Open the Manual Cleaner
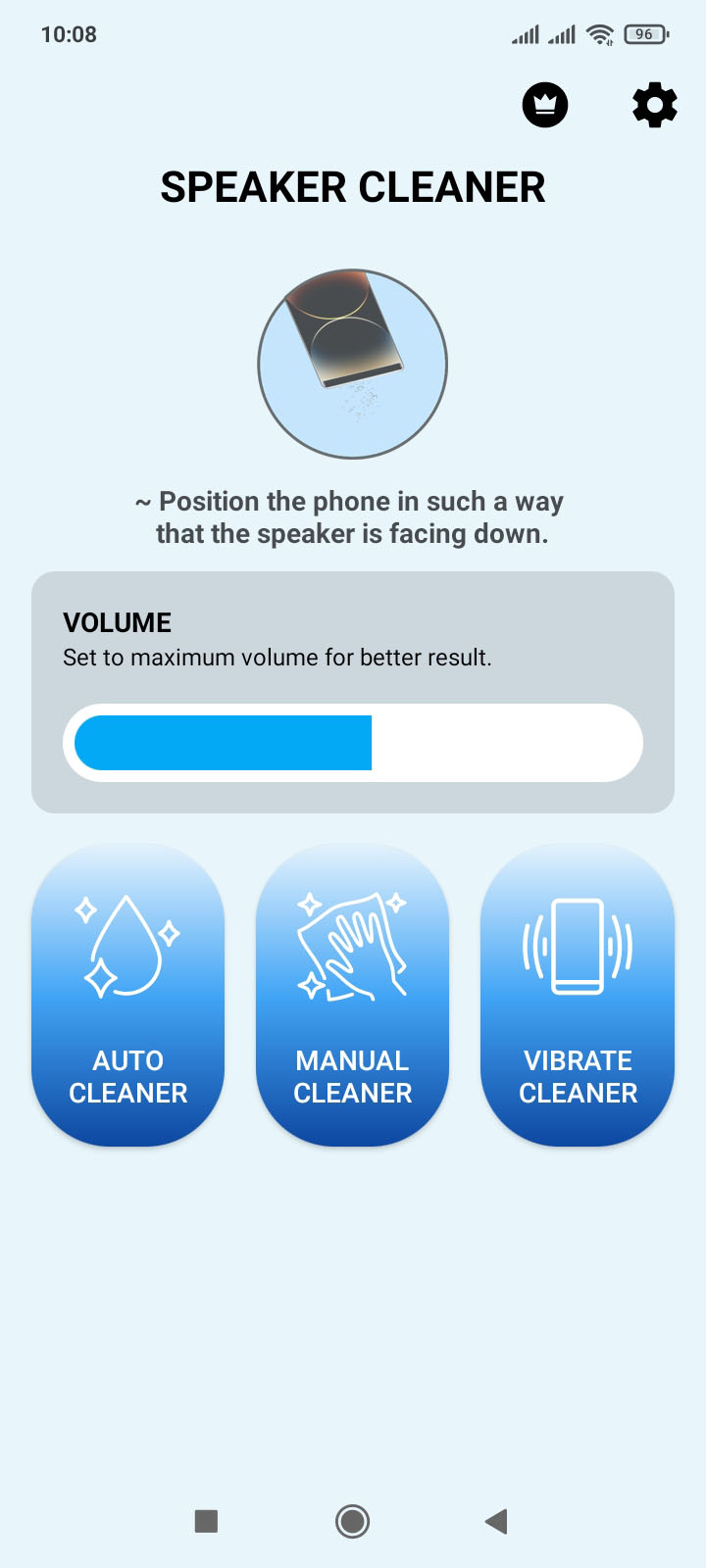The height and width of the screenshot is (1568, 706). coord(352,995)
